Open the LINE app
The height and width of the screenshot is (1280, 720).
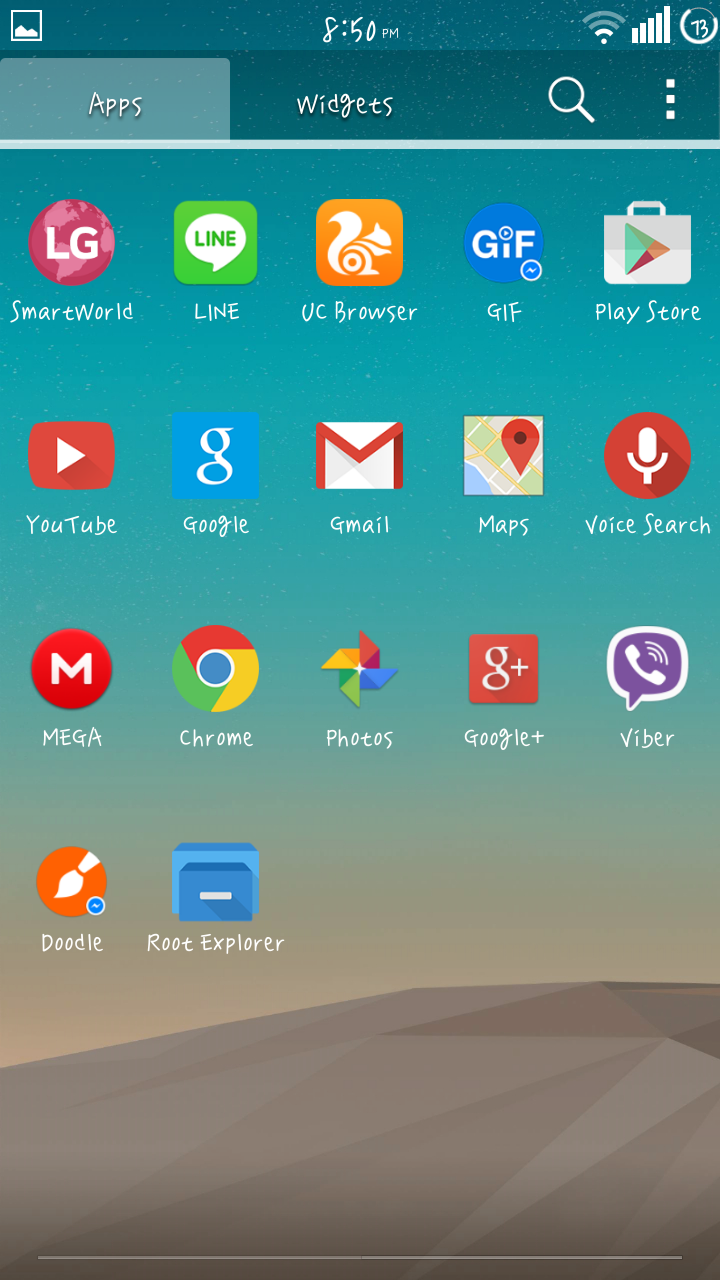tap(216, 243)
